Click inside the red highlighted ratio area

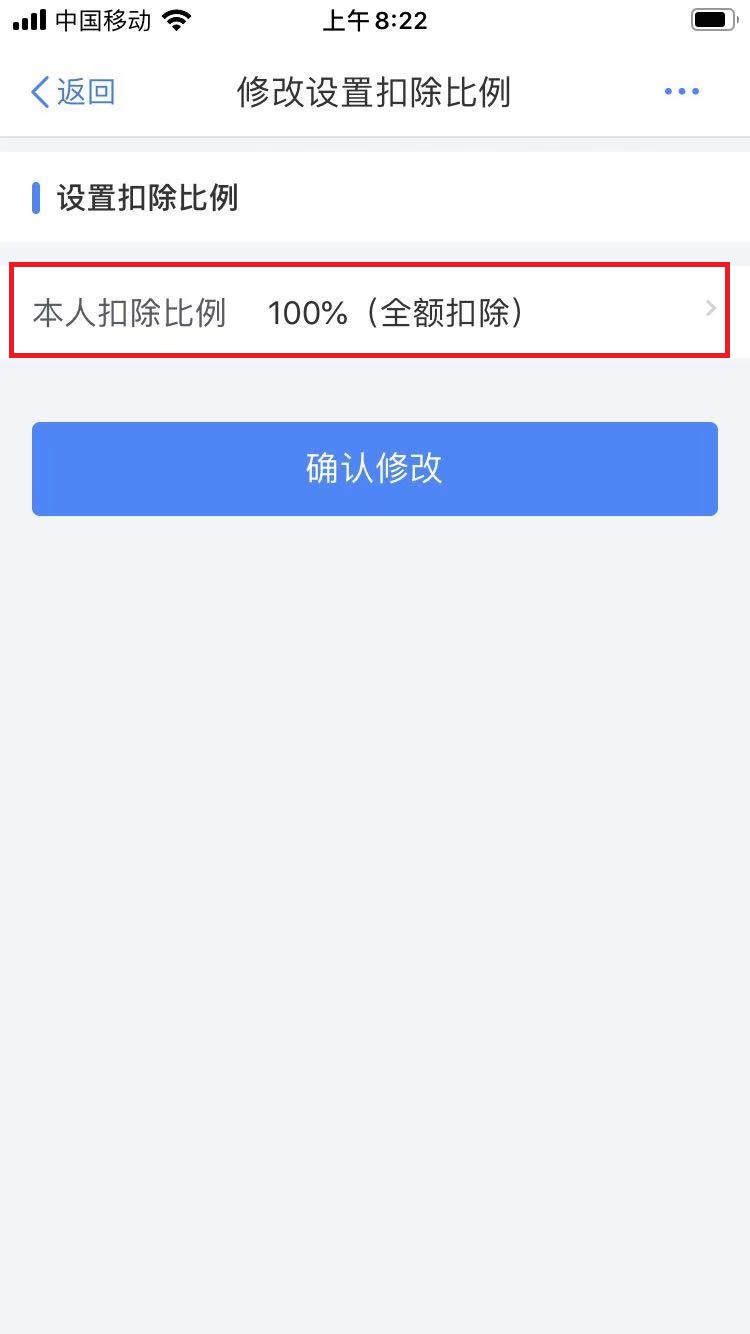375,310
